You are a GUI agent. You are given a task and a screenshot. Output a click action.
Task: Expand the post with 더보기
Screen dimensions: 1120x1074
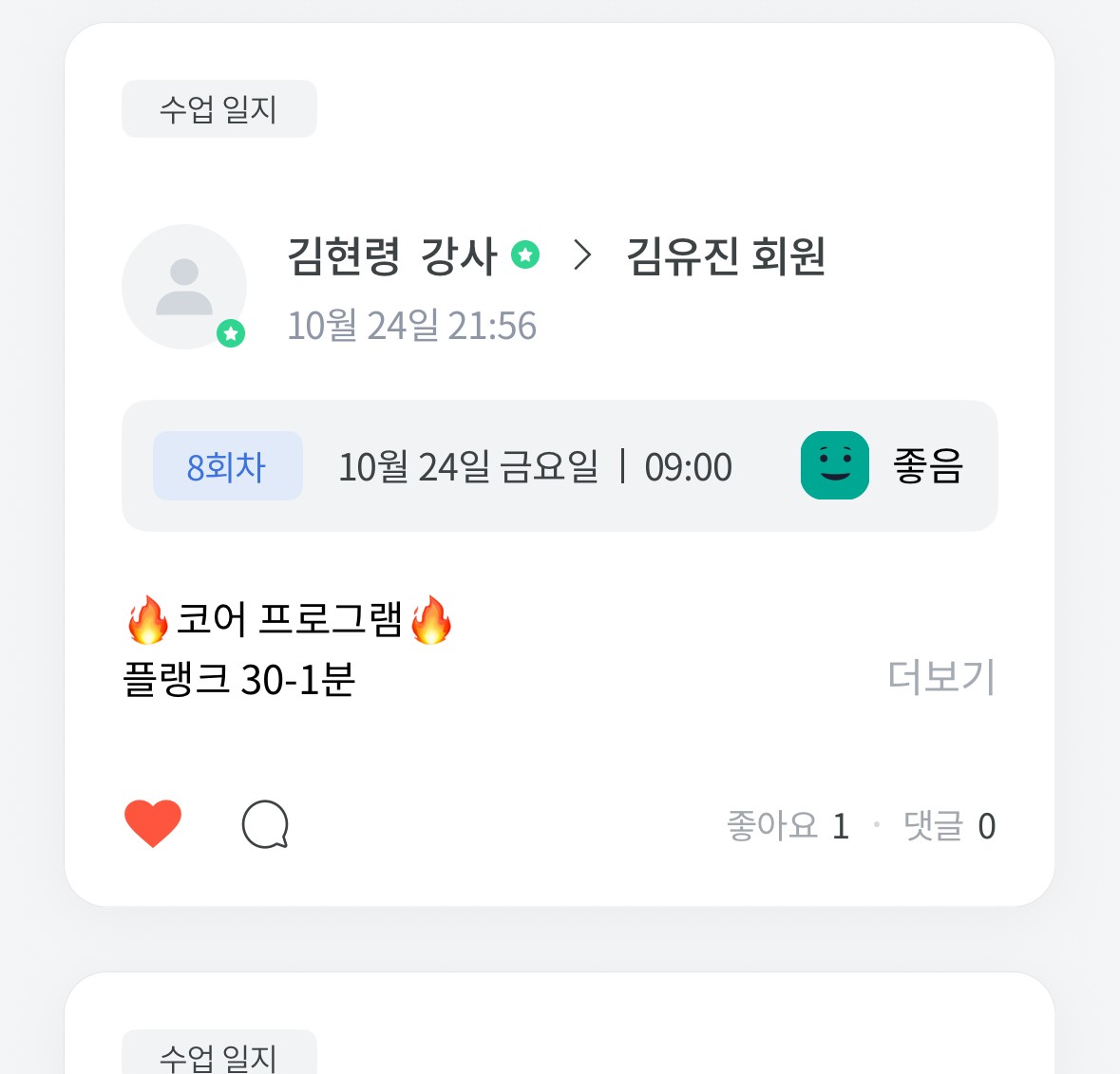point(940,678)
